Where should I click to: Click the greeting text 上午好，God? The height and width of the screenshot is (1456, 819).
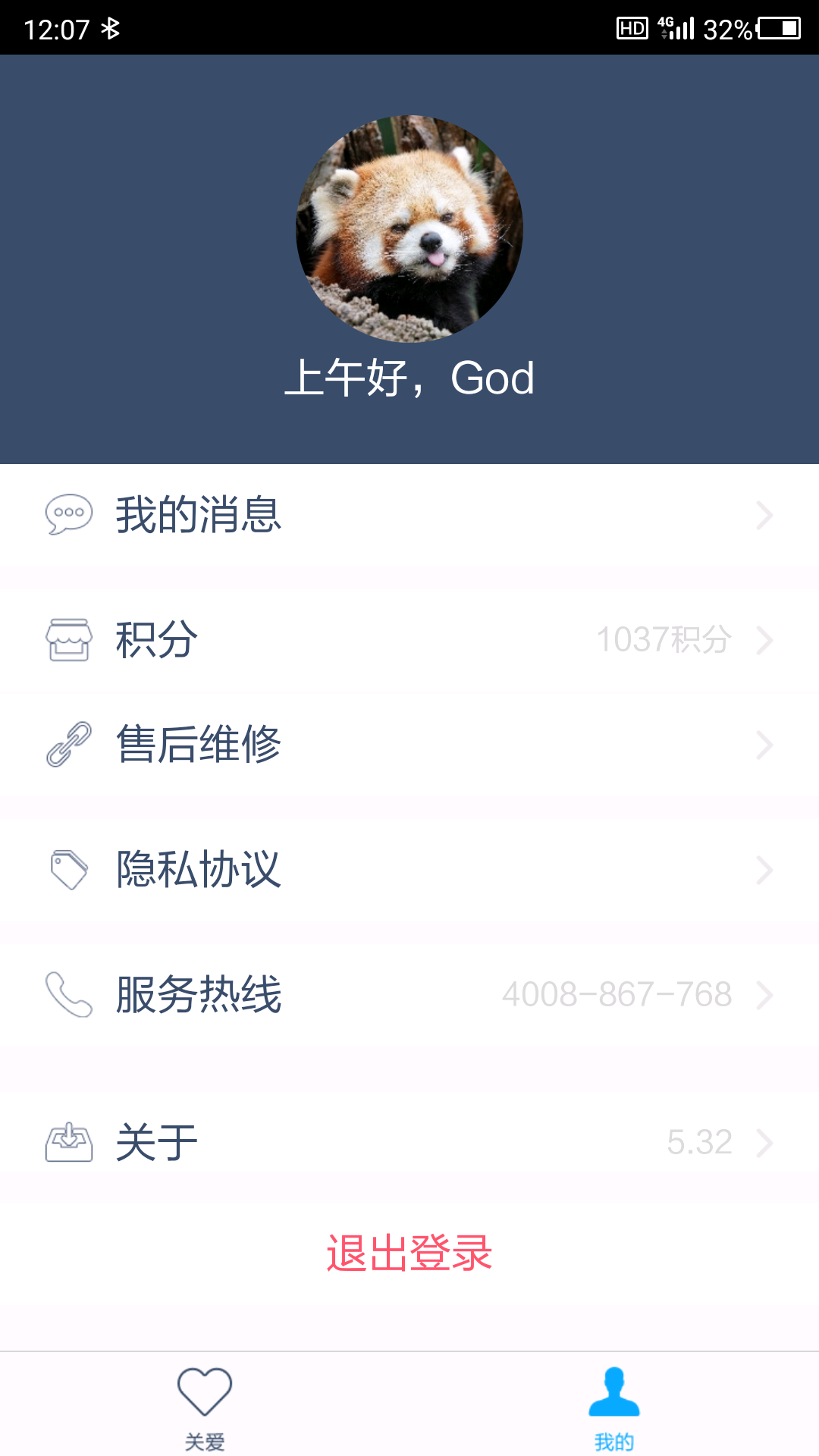[x=409, y=378]
